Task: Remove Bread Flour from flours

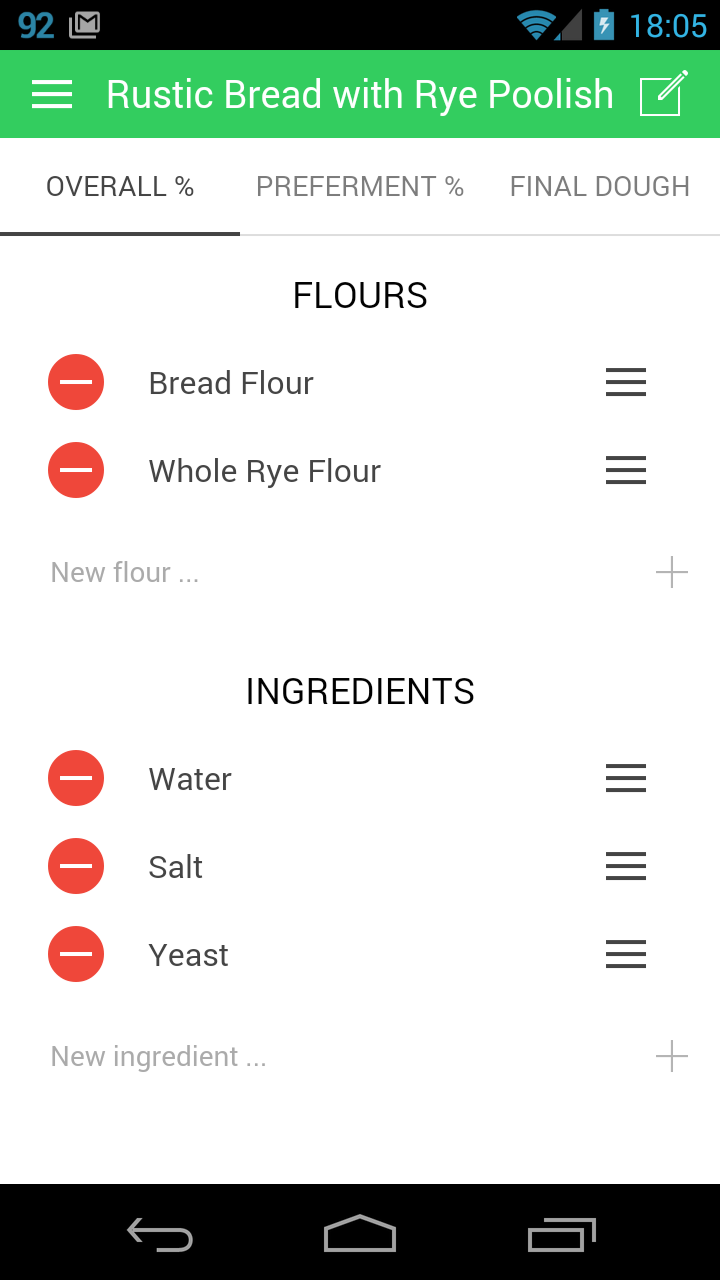Action: (x=76, y=382)
